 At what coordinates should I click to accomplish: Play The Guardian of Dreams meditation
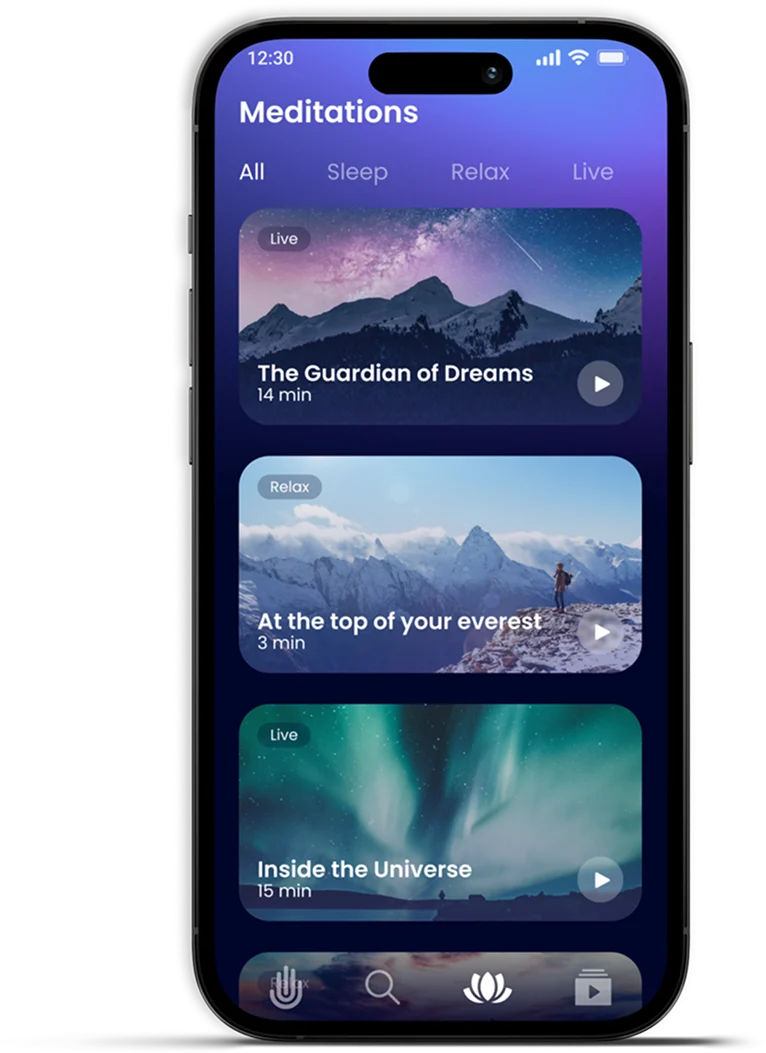coord(600,384)
